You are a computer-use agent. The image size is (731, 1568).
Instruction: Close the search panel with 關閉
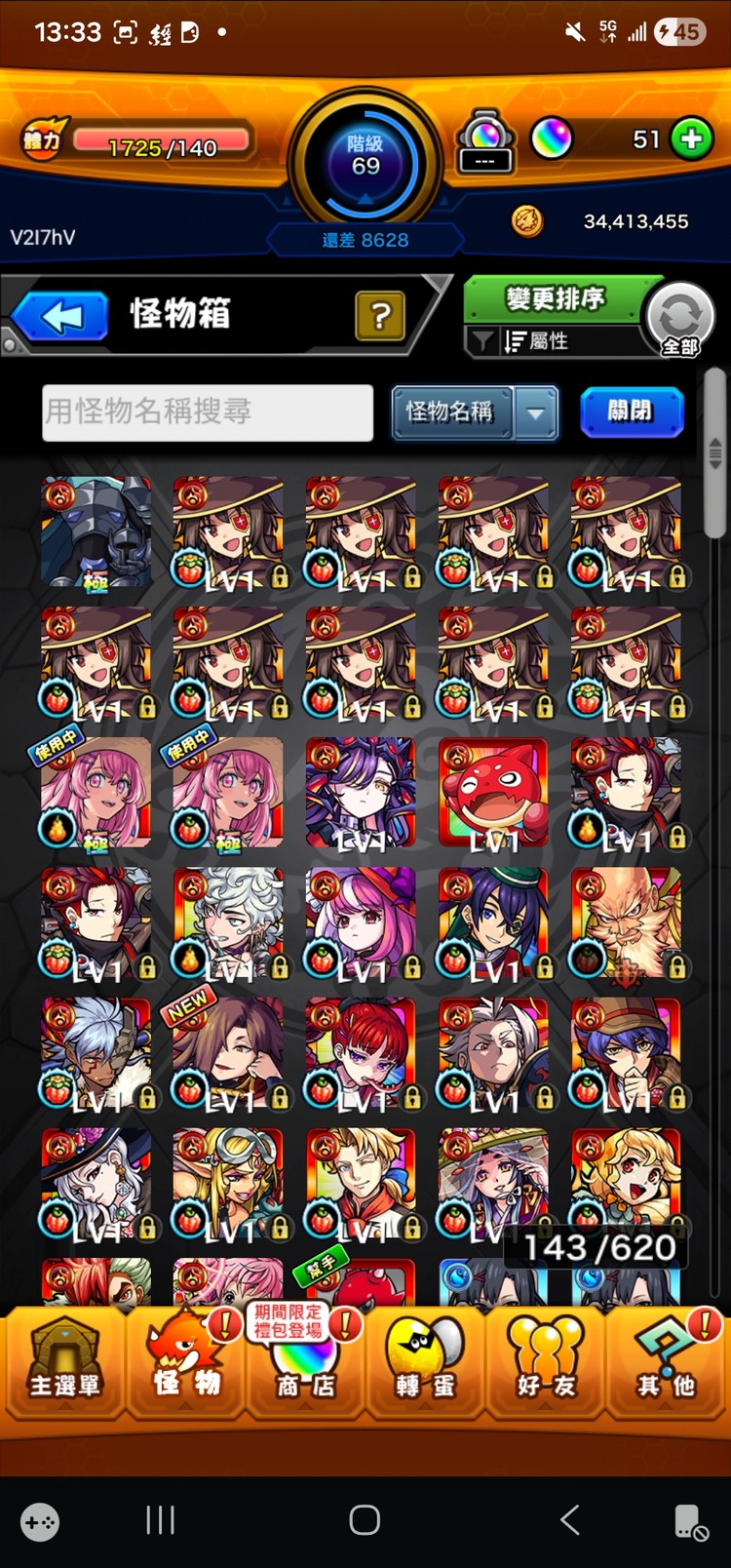631,412
